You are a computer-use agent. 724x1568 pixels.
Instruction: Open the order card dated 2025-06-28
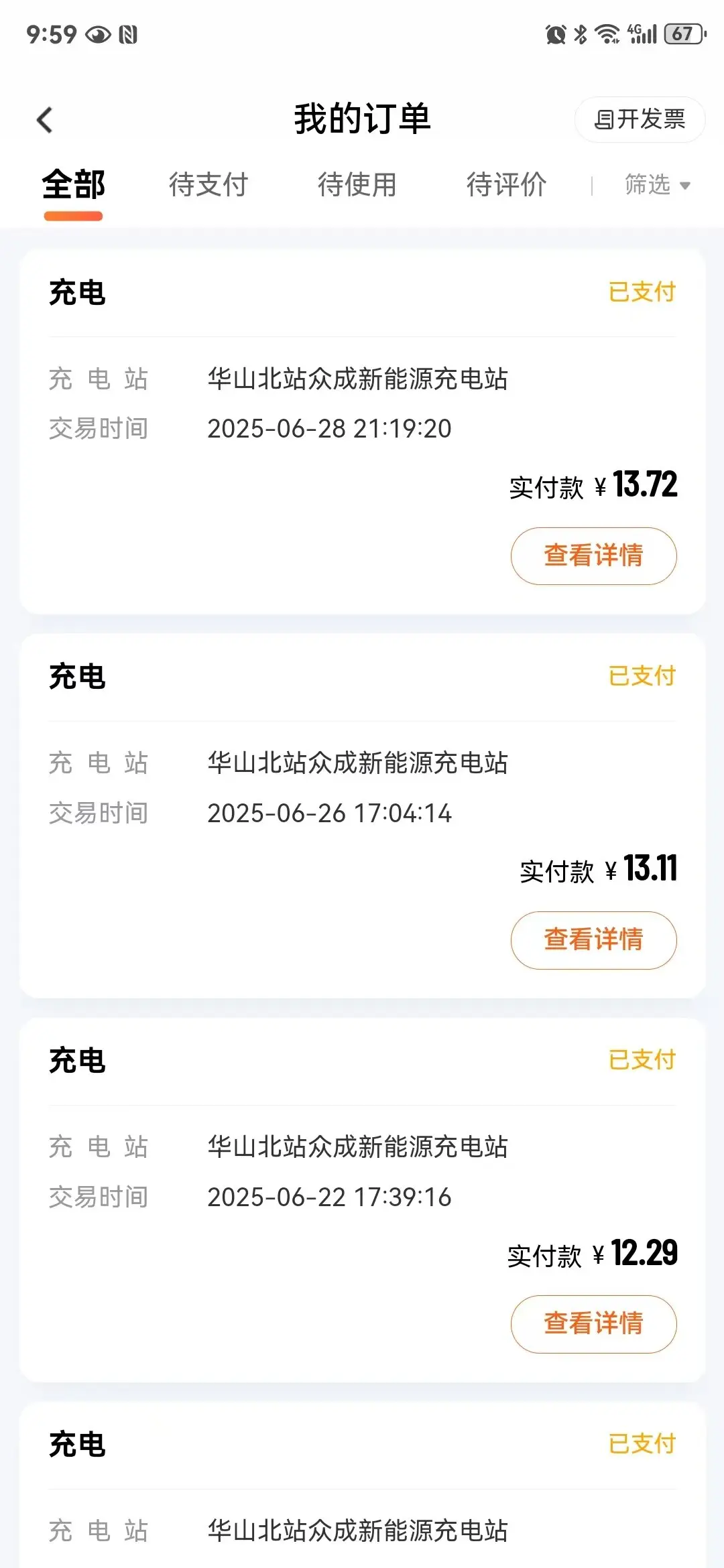[363, 432]
